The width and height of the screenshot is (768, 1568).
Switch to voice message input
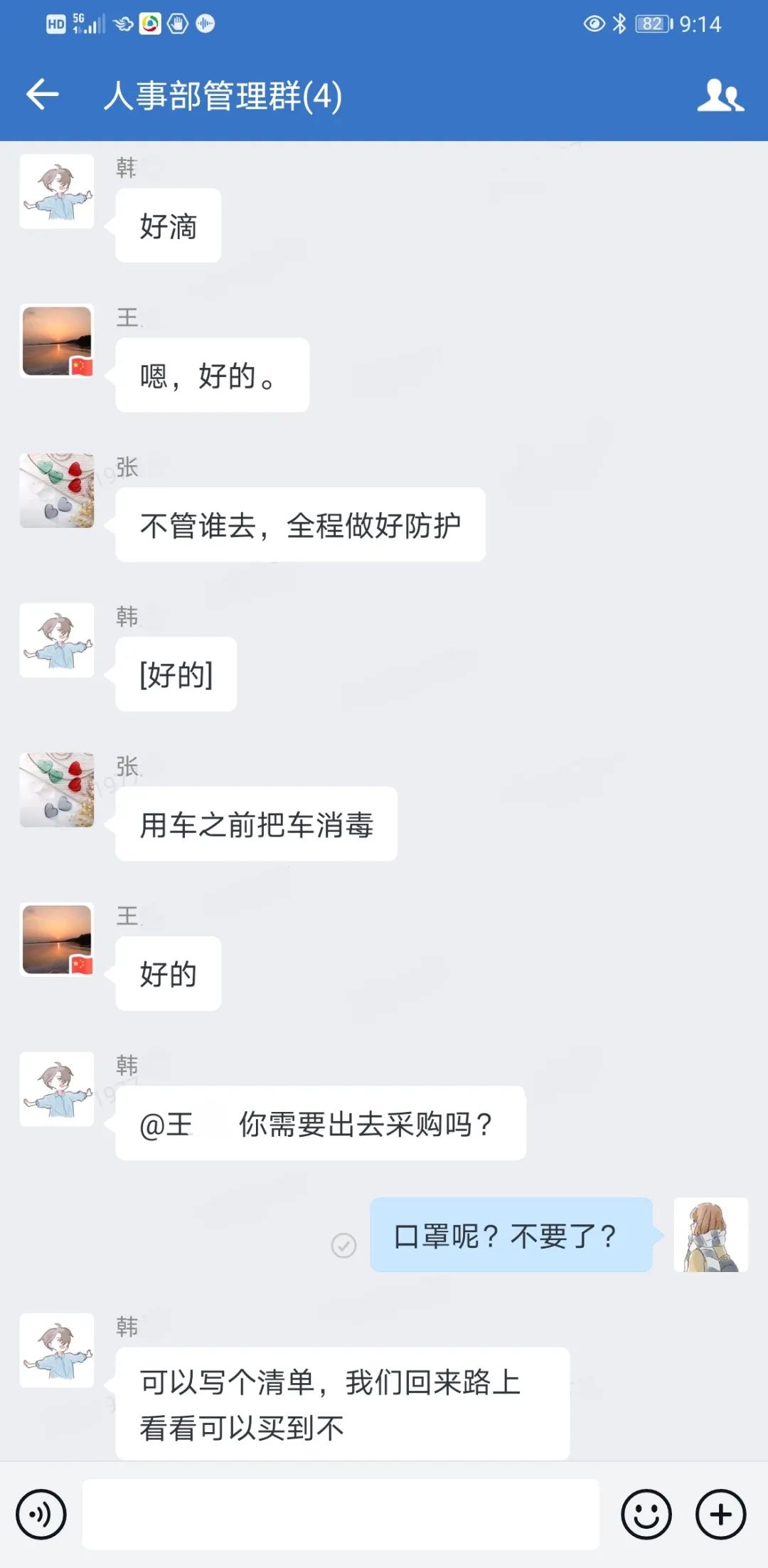pyautogui.click(x=41, y=1514)
